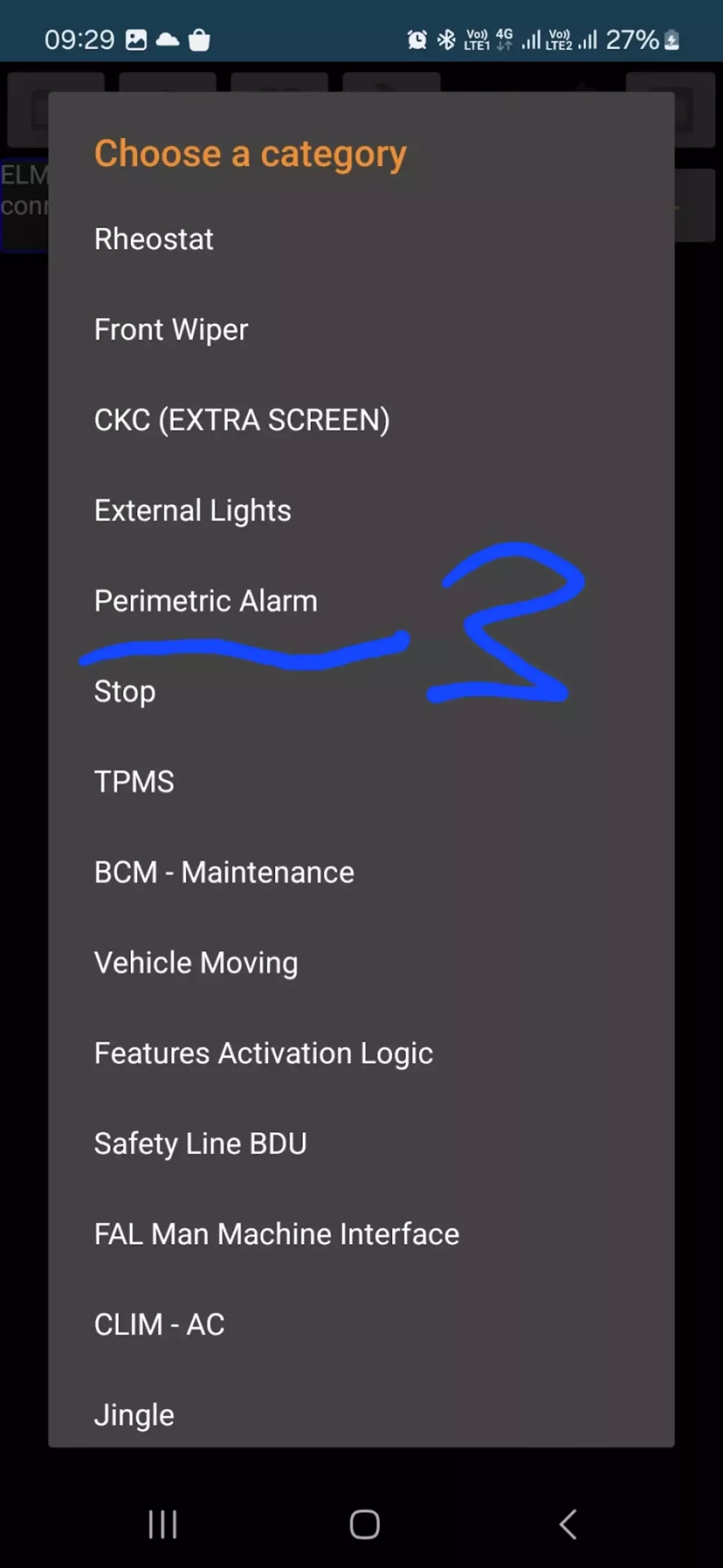Tap the system home button
Image resolution: width=723 pixels, height=1568 pixels.
click(364, 1525)
